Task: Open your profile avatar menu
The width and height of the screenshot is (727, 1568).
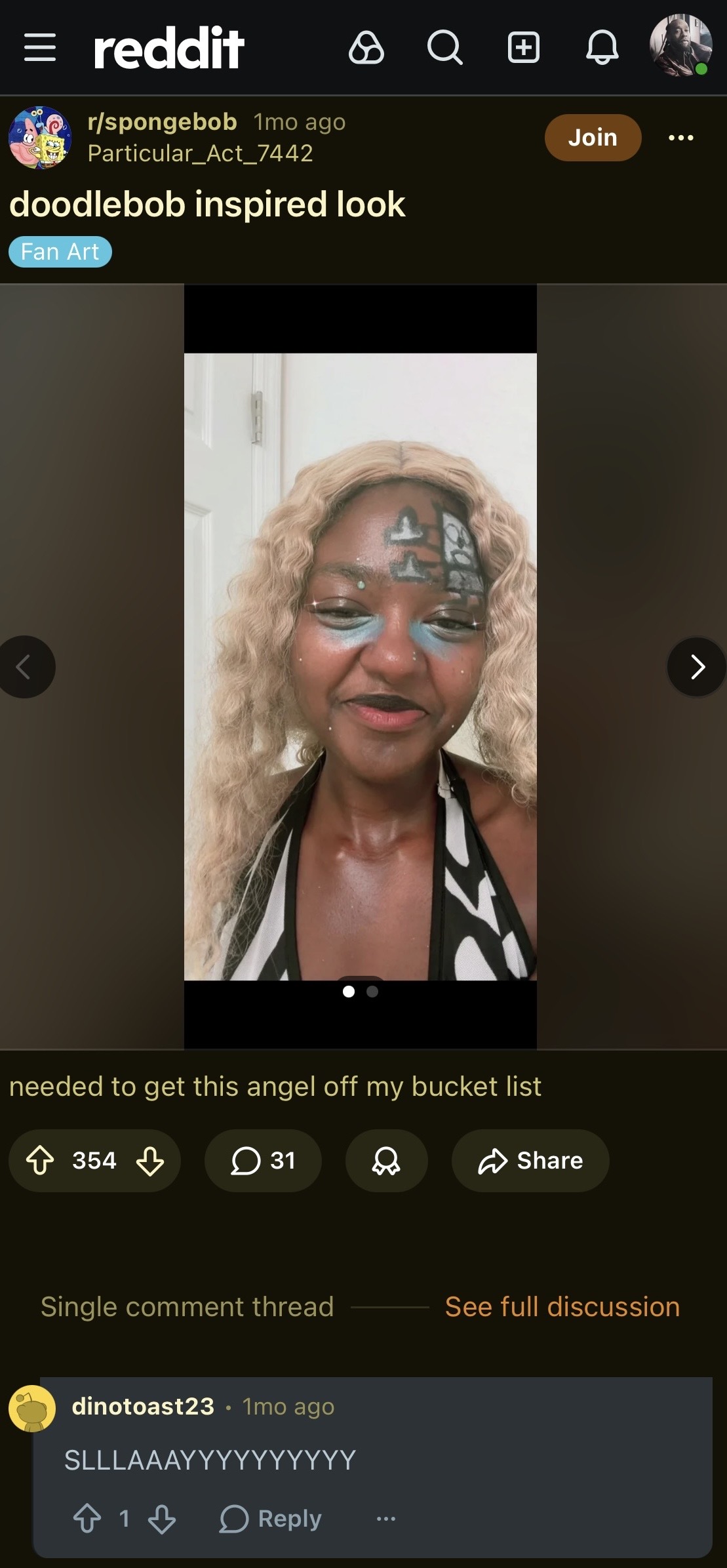Action: [680, 46]
